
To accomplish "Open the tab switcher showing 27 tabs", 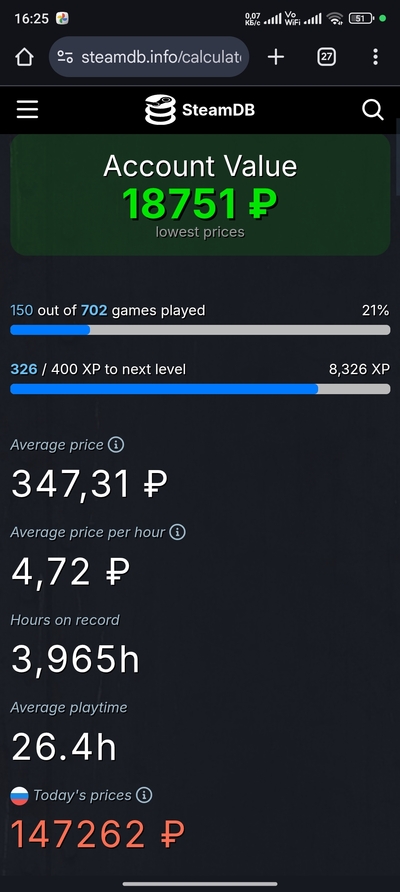I will coord(326,57).
